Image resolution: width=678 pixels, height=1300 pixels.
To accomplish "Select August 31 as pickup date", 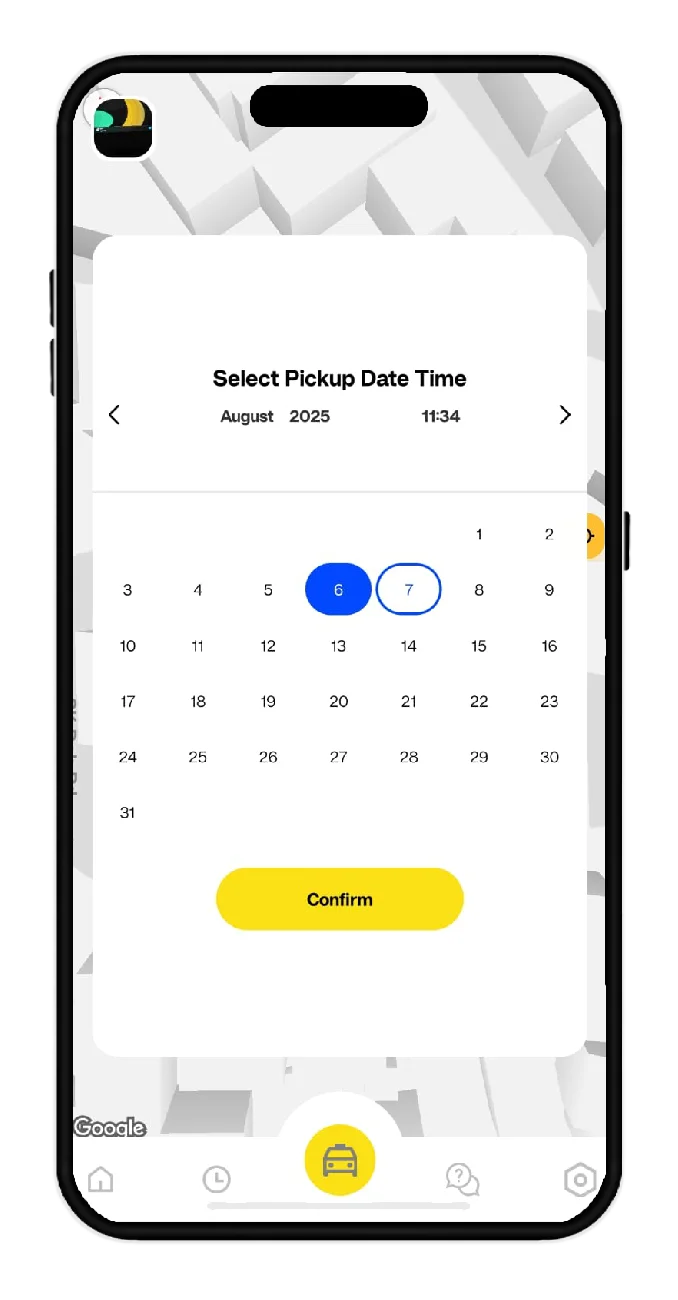I will (x=127, y=813).
